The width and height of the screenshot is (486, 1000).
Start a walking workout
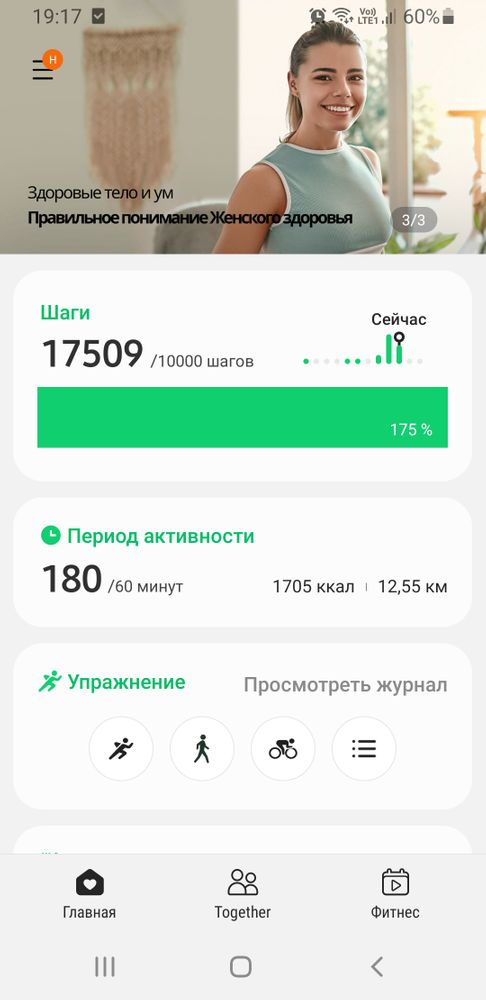point(202,748)
